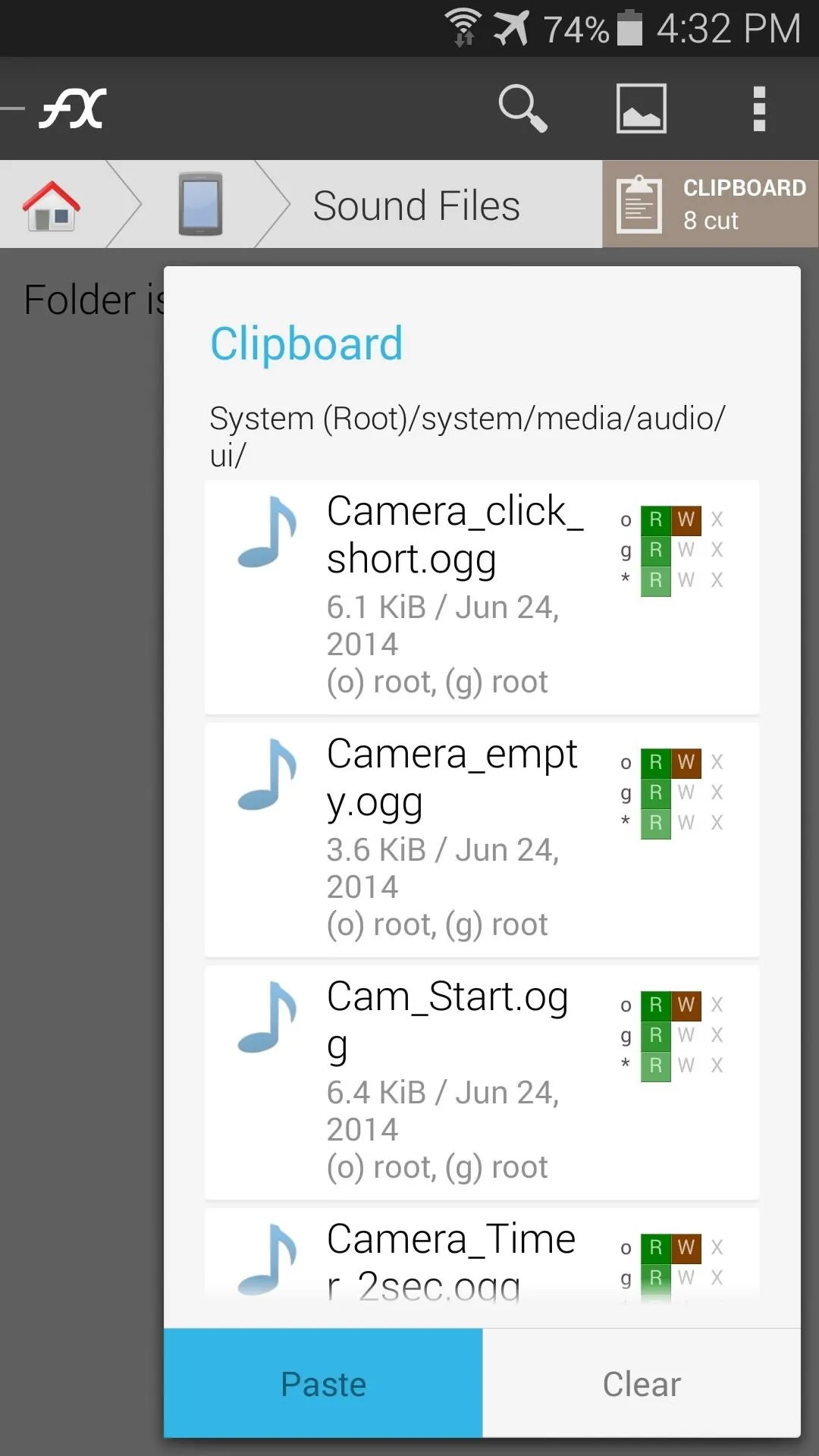Open the search magnifier

(x=522, y=108)
